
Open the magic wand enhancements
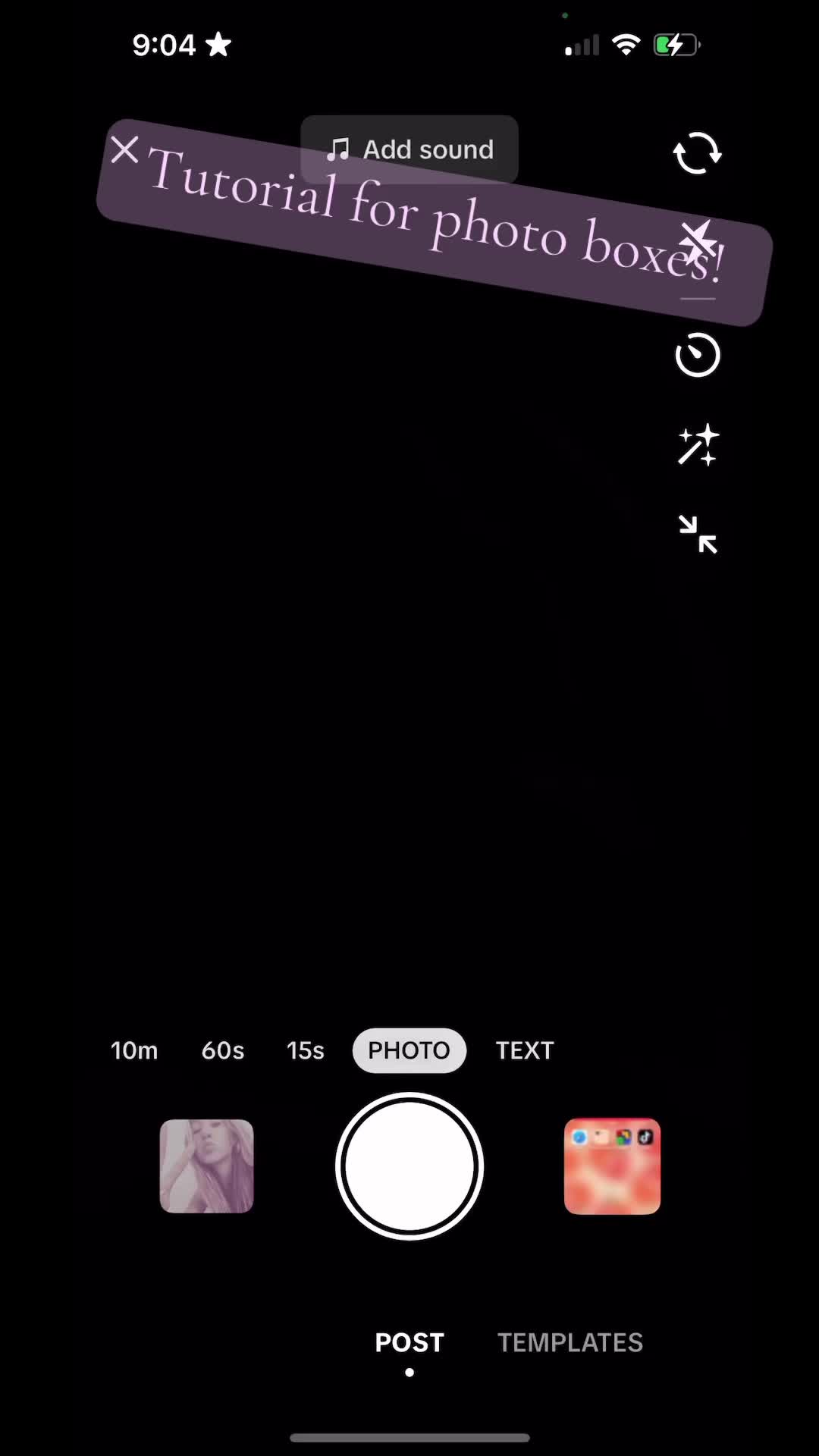click(698, 444)
